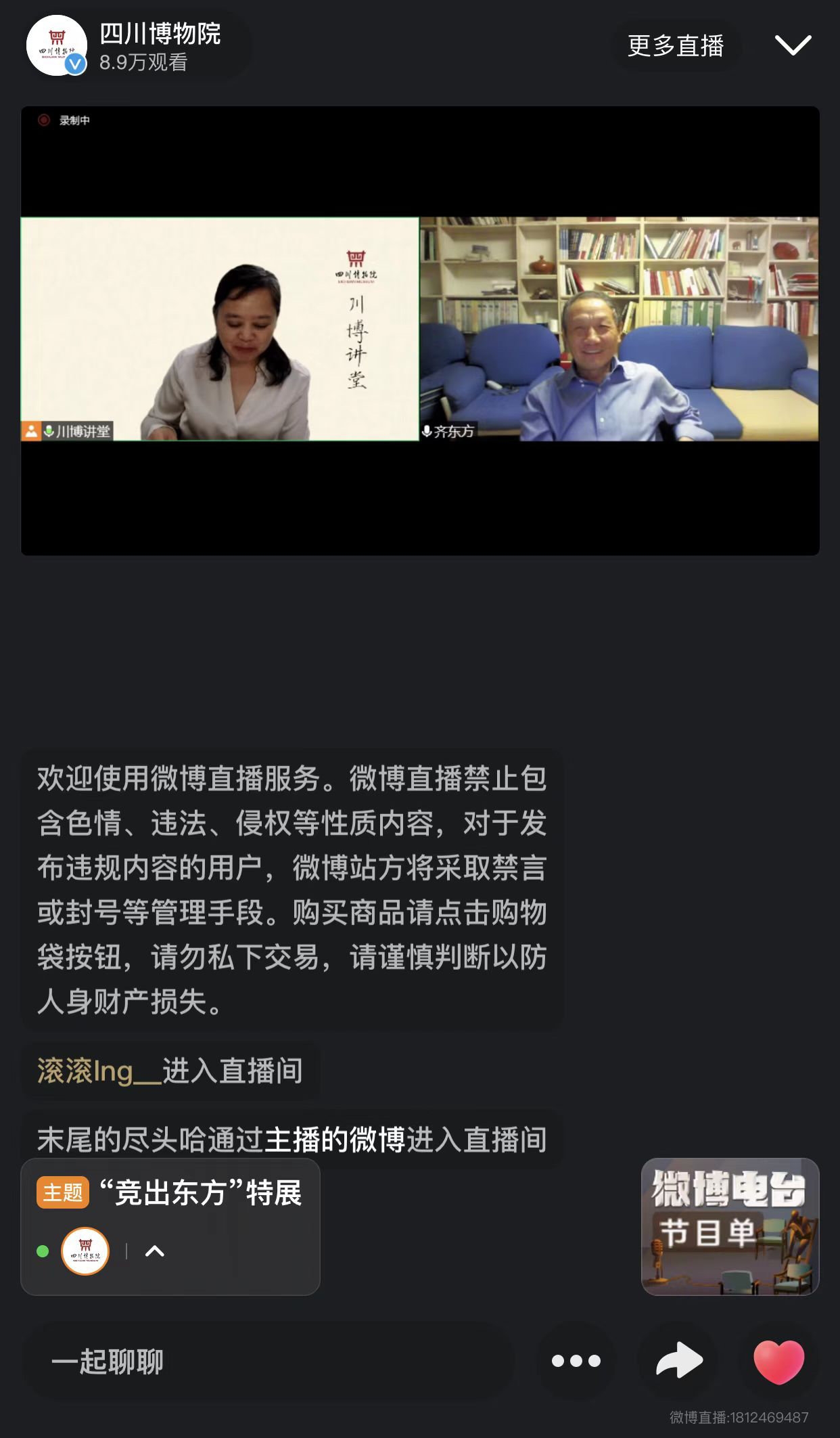The width and height of the screenshot is (840, 1438).
Task: Share this live stream
Action: pos(678,1361)
